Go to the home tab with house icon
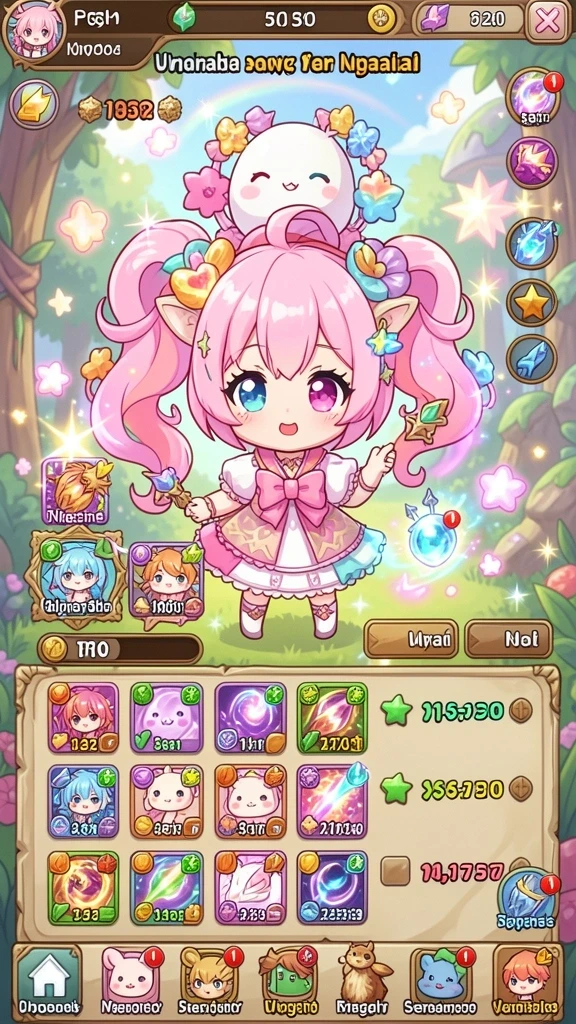This screenshot has width=576, height=1024. coord(48,981)
